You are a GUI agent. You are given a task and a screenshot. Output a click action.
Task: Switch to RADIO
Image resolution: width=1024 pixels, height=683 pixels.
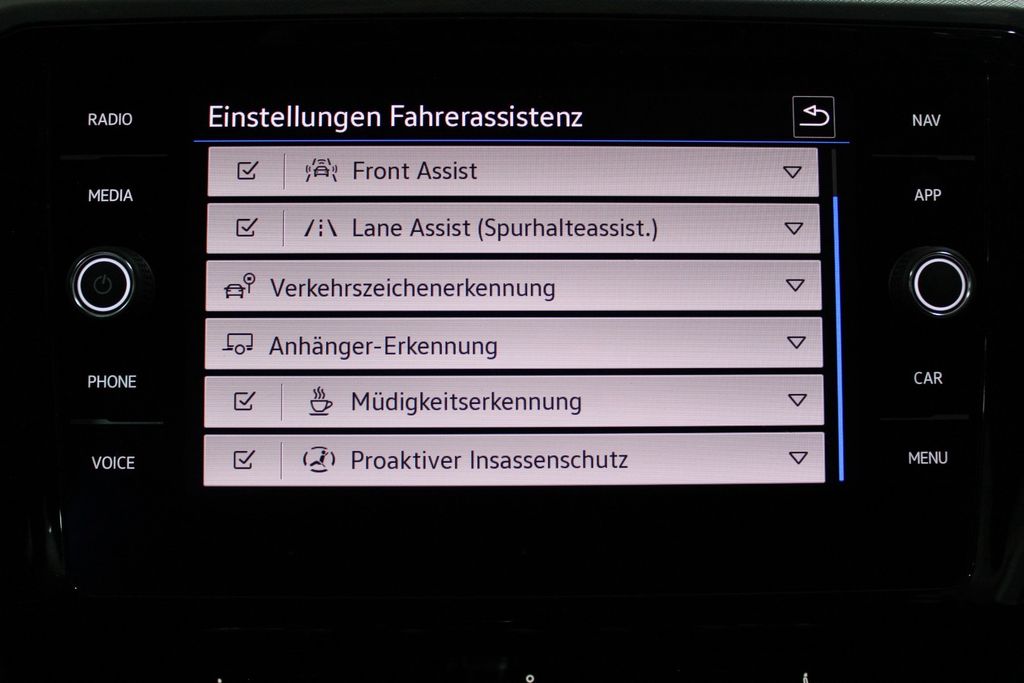pyautogui.click(x=110, y=120)
